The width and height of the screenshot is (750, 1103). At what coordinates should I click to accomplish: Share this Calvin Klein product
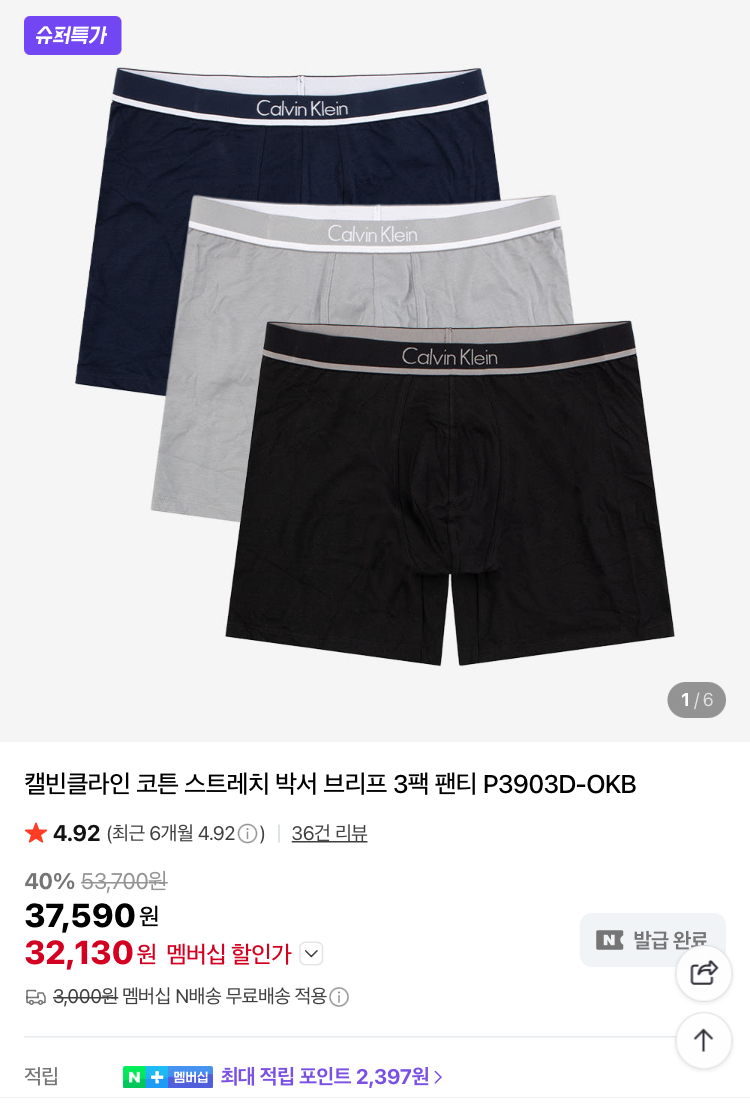tap(704, 973)
